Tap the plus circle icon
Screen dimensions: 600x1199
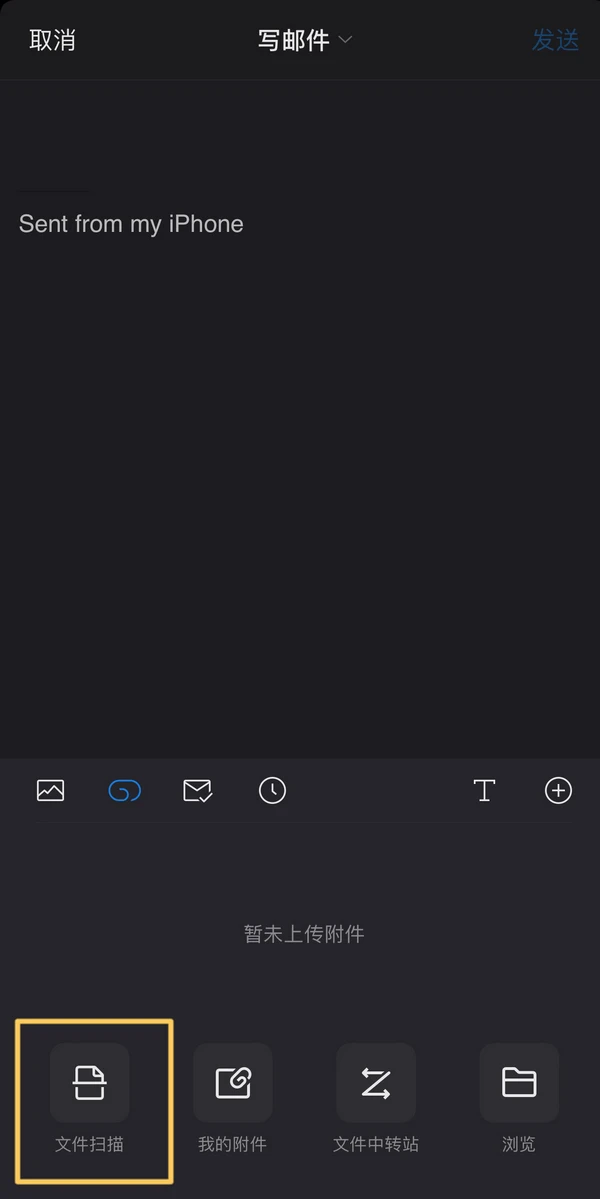(558, 791)
